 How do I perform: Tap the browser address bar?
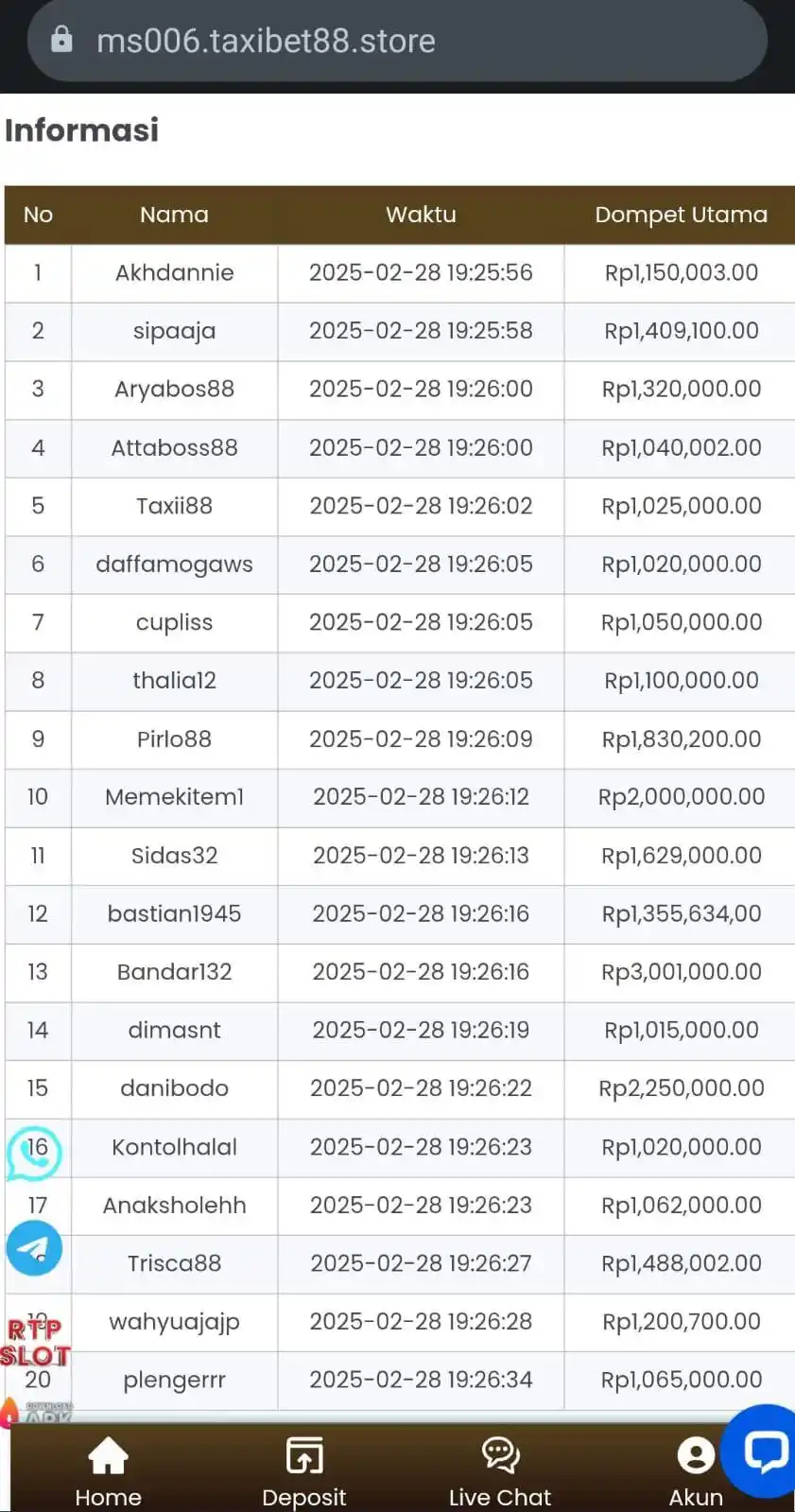point(397,41)
